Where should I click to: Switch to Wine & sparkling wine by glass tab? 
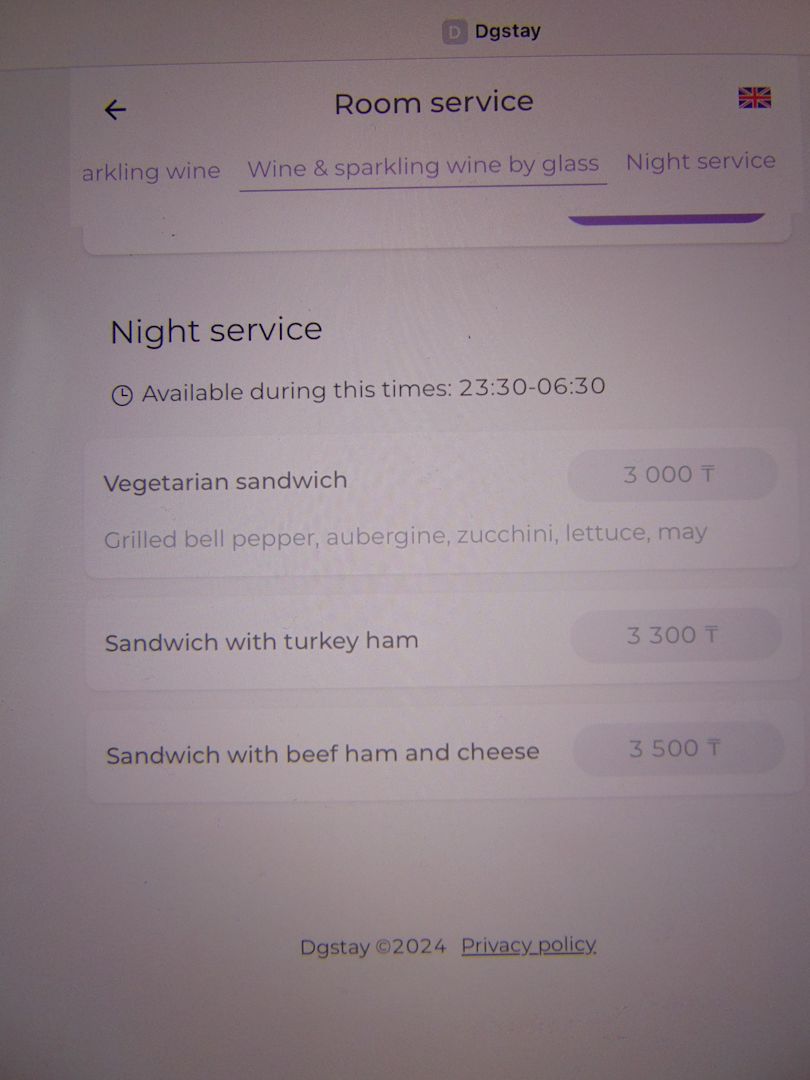423,167
